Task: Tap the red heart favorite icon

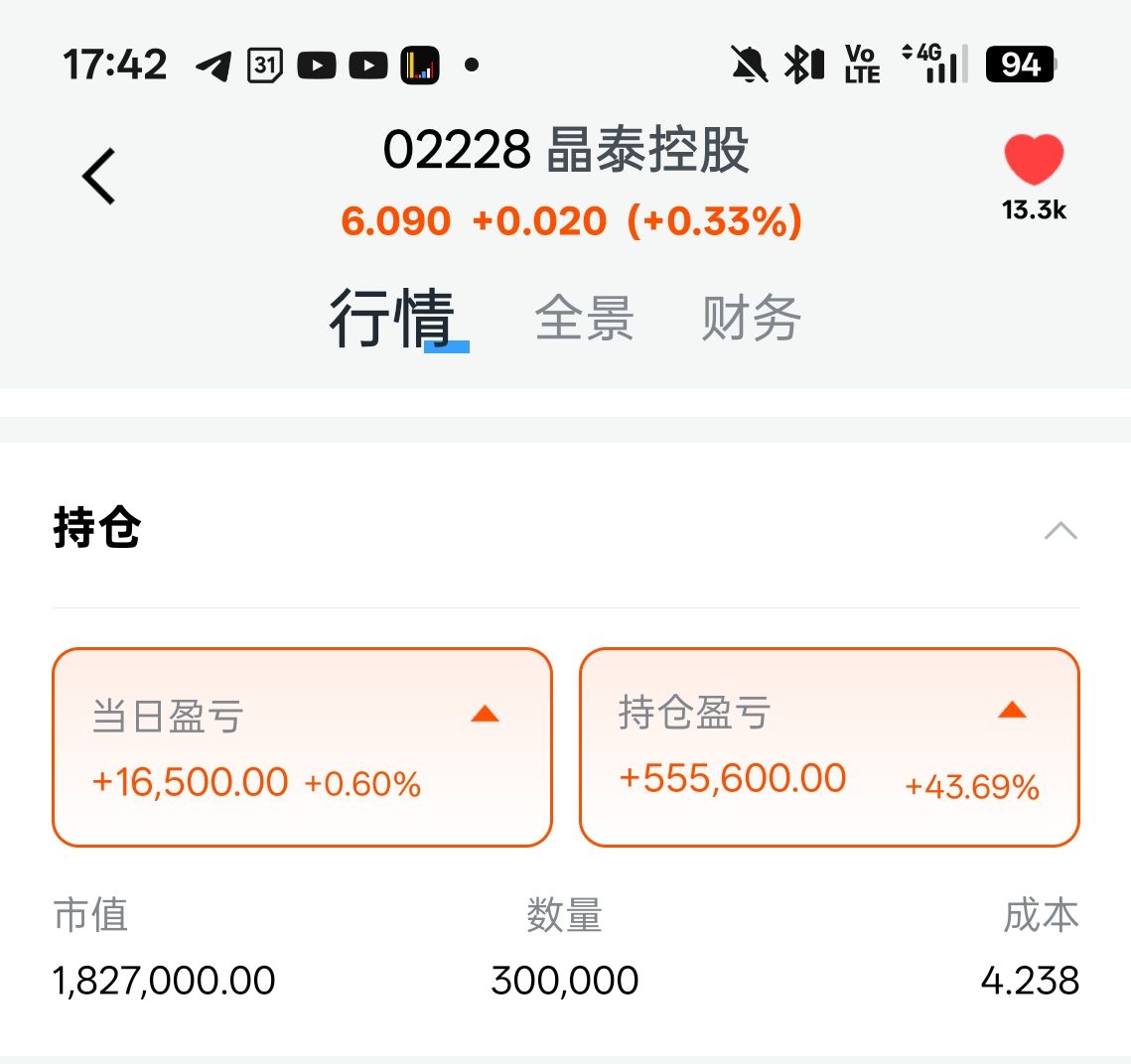Action: click(x=1033, y=161)
